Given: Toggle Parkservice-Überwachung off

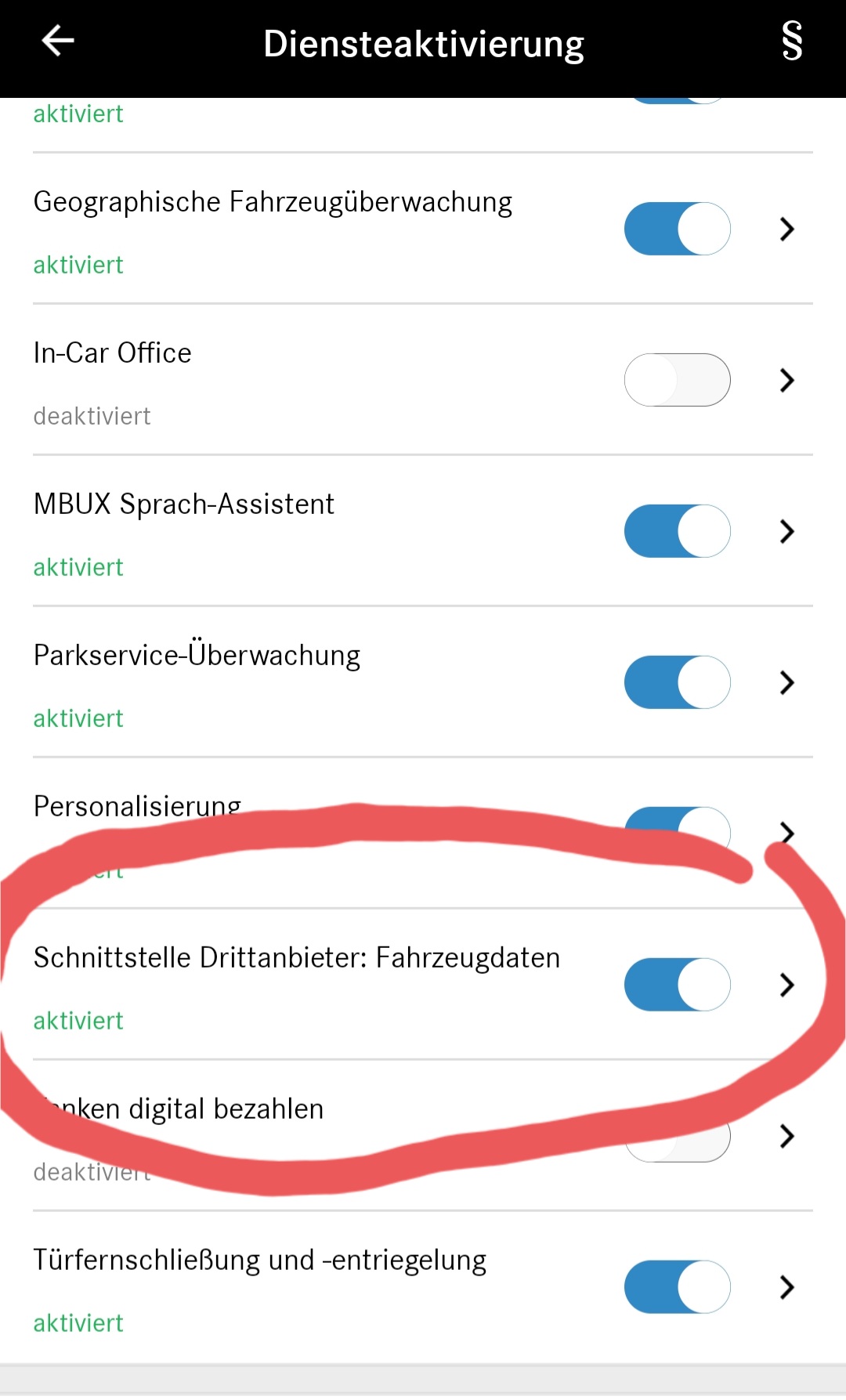Looking at the screenshot, I should [x=678, y=682].
